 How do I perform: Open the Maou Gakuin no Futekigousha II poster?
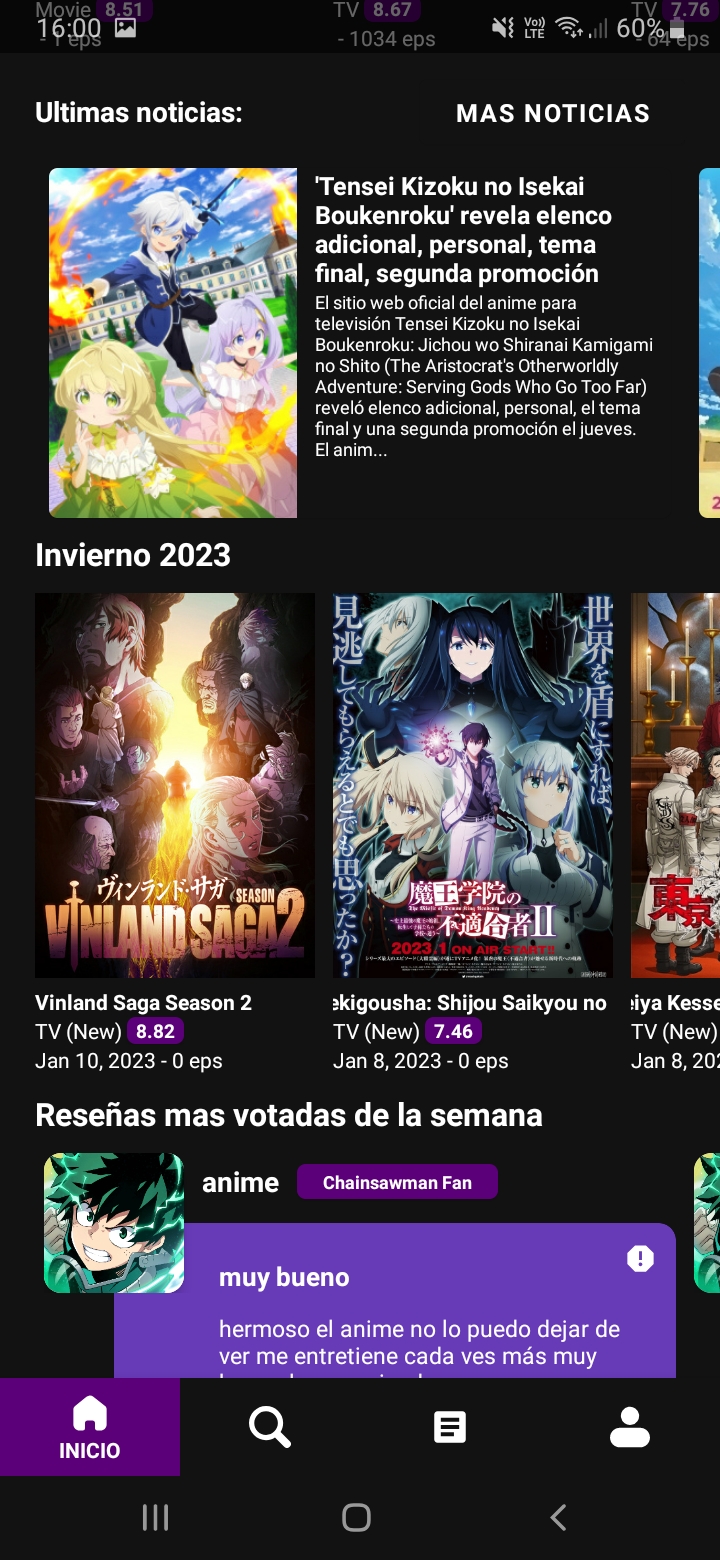coord(472,785)
